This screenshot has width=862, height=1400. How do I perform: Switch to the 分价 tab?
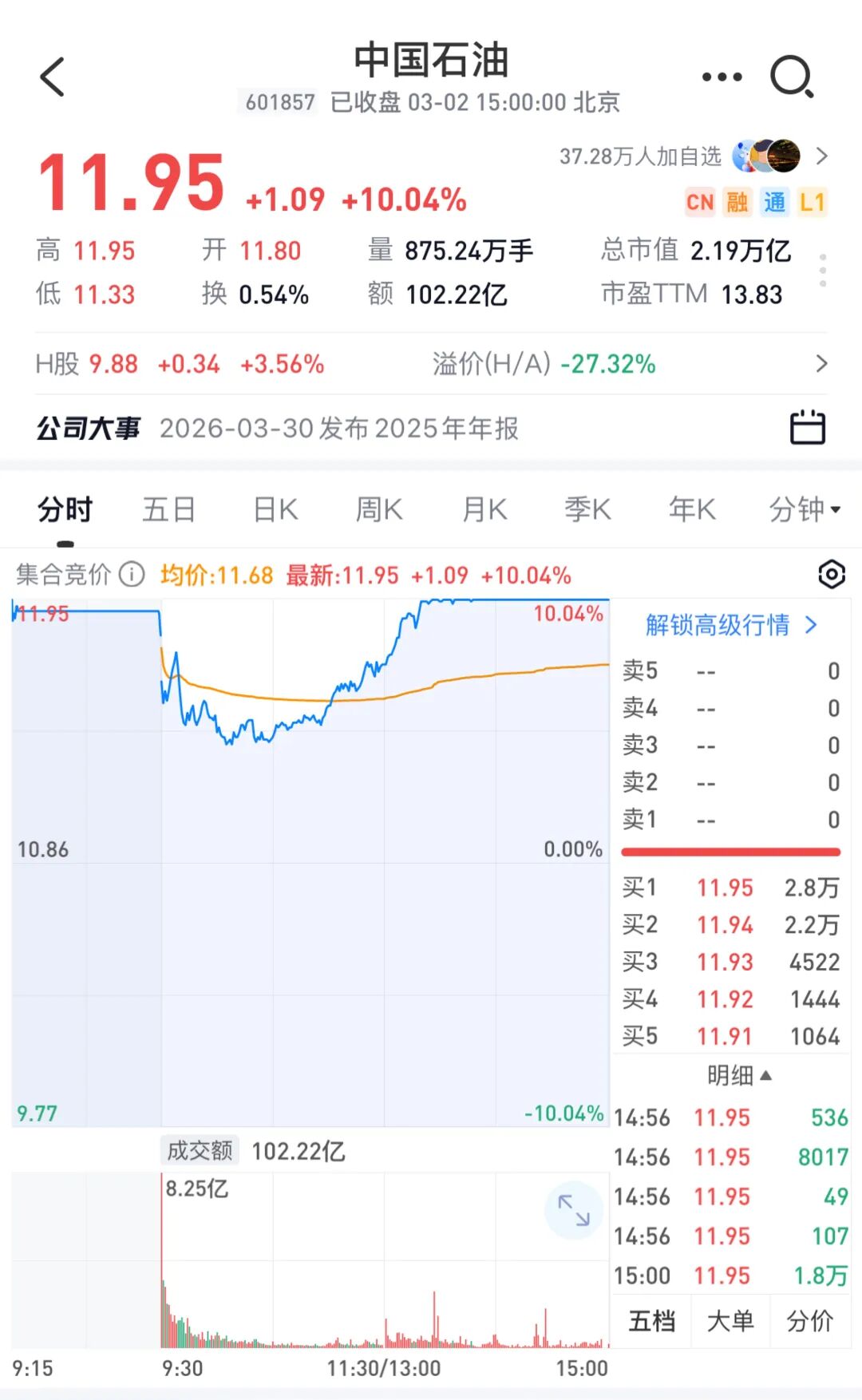coord(809,1321)
